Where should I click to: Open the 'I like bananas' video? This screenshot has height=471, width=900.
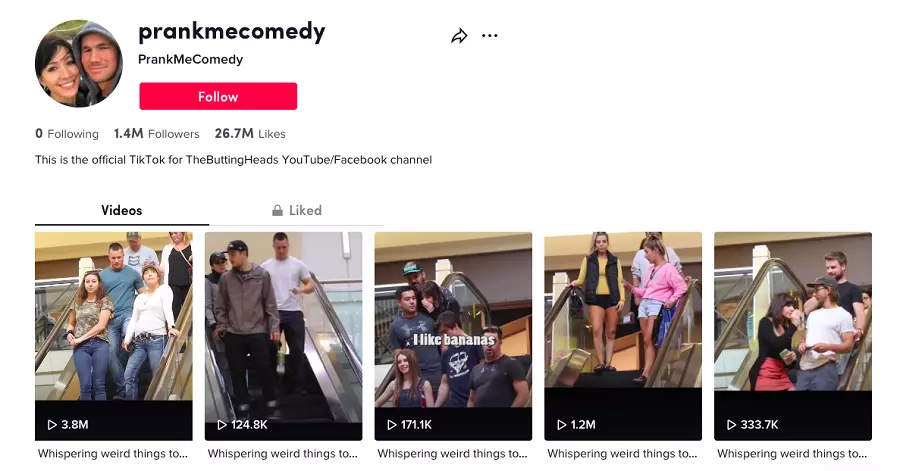click(453, 335)
